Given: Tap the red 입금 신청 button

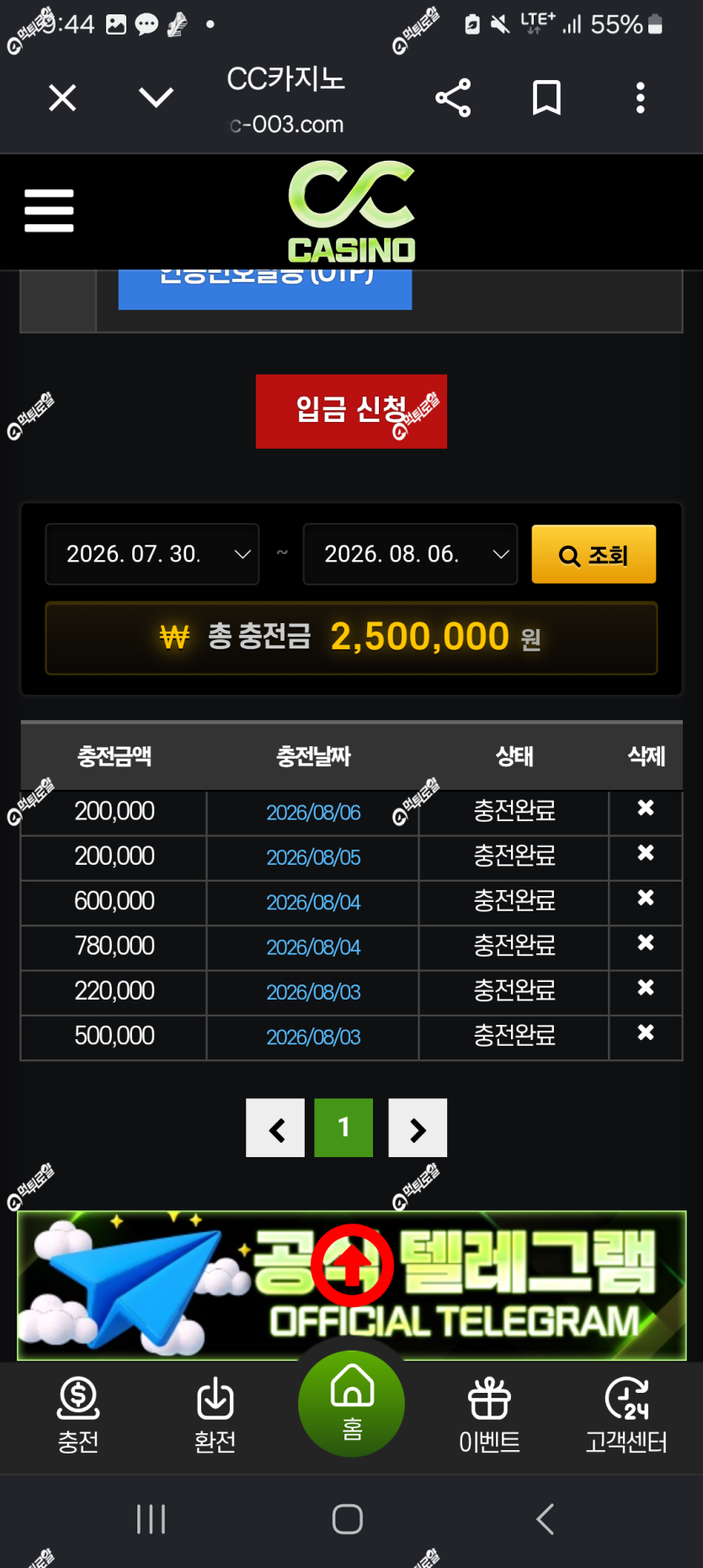Looking at the screenshot, I should tap(351, 411).
